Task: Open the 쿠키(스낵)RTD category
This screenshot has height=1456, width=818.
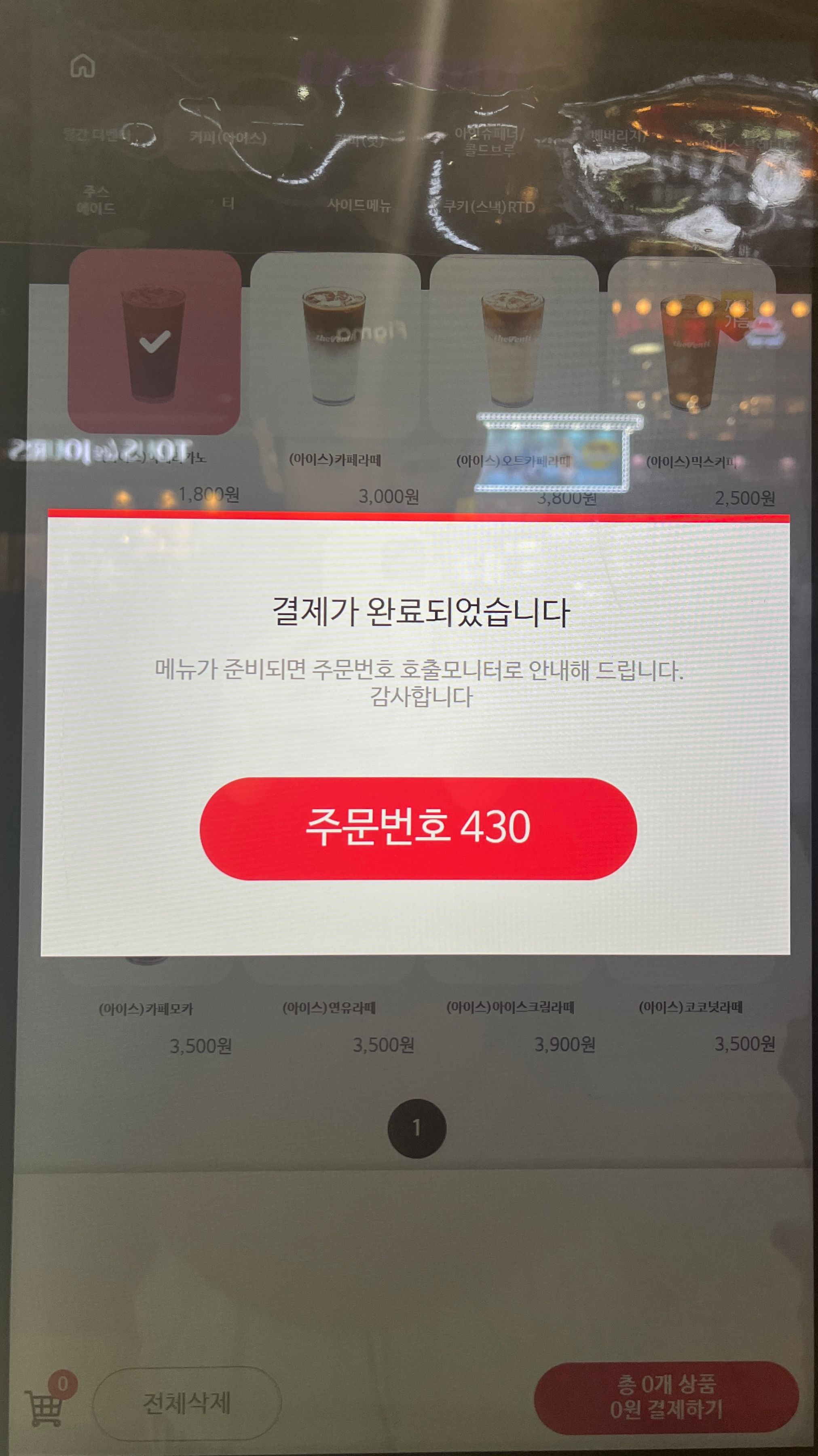Action: 489,206
